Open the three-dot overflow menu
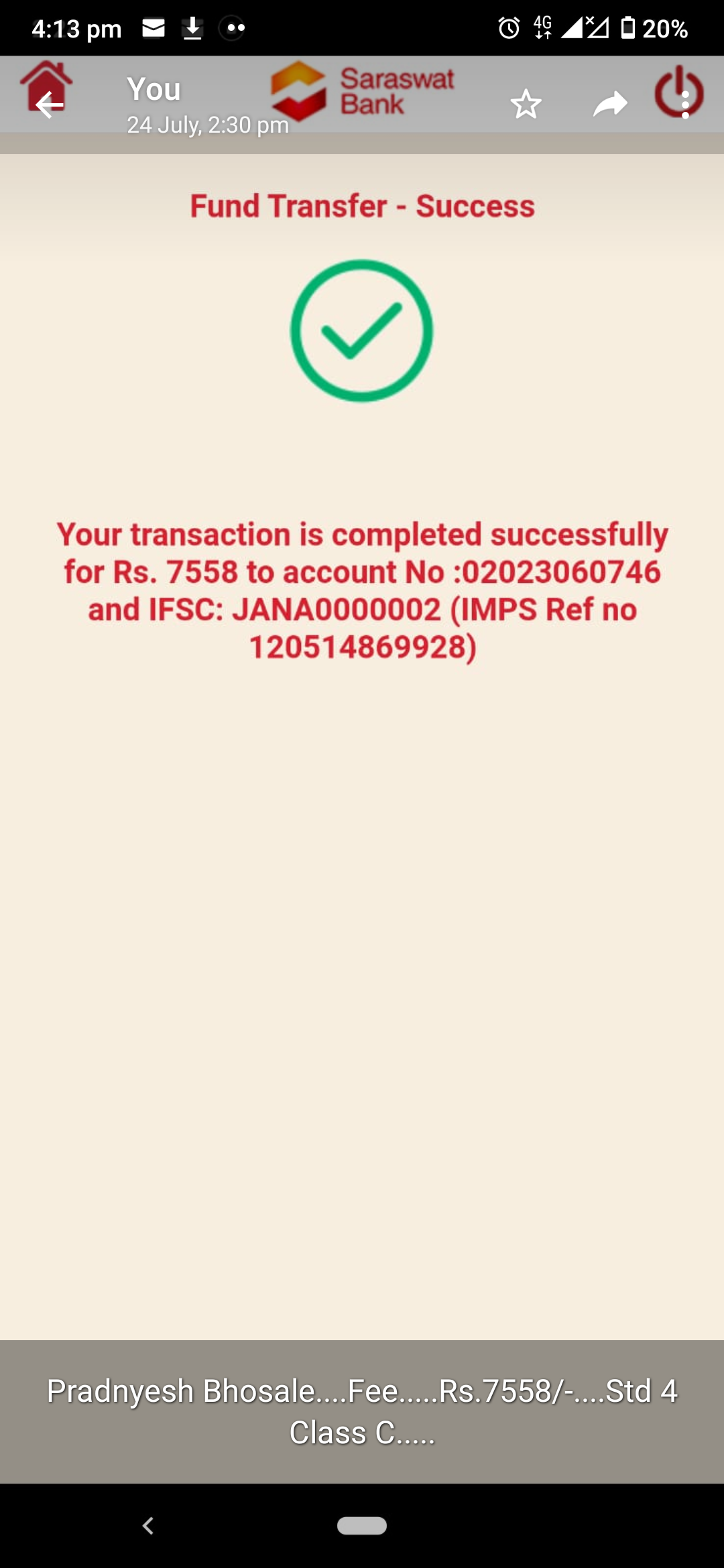Viewport: 724px width, 1568px height. click(685, 105)
